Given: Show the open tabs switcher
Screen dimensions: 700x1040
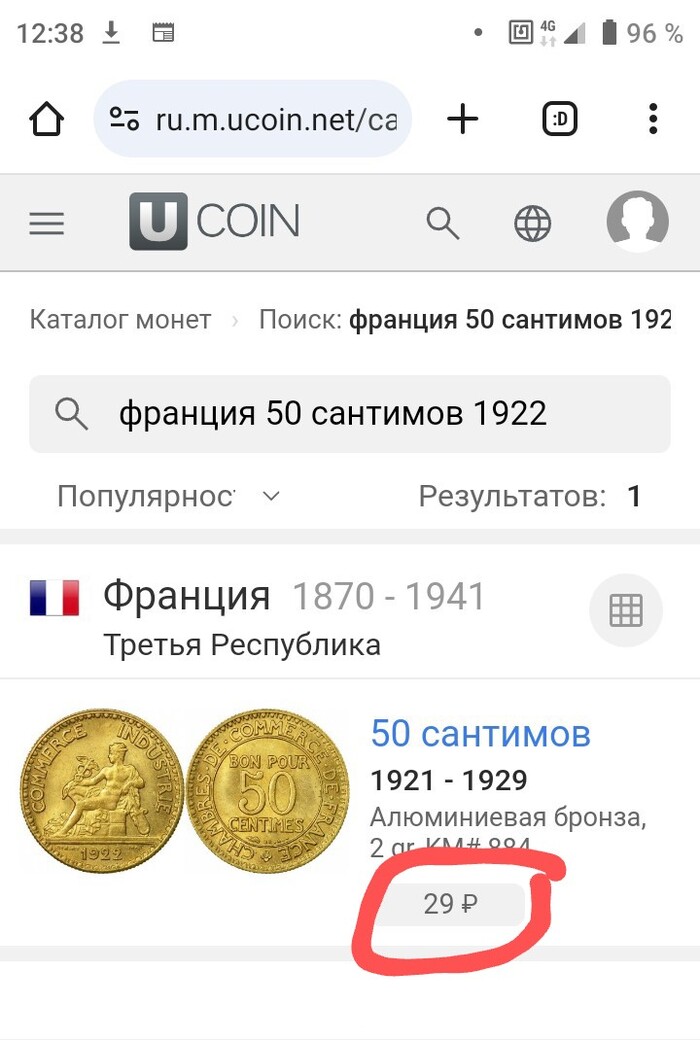Looking at the screenshot, I should click(x=560, y=120).
